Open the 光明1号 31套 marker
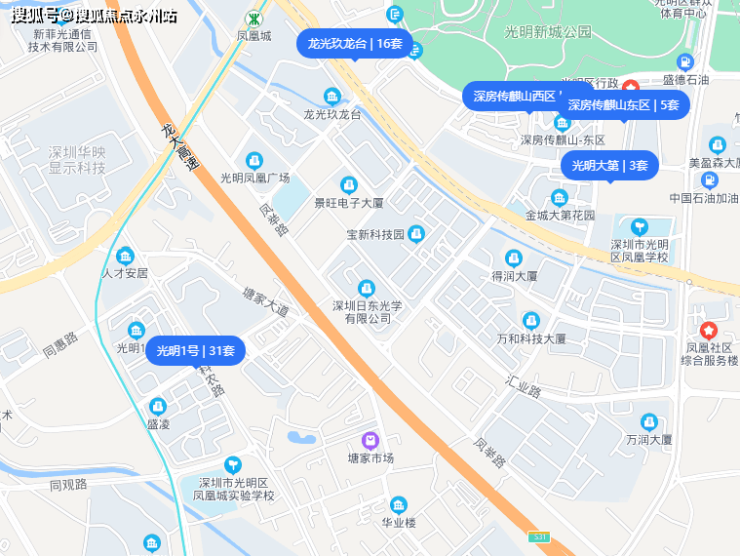This screenshot has width=740, height=556. tap(195, 350)
